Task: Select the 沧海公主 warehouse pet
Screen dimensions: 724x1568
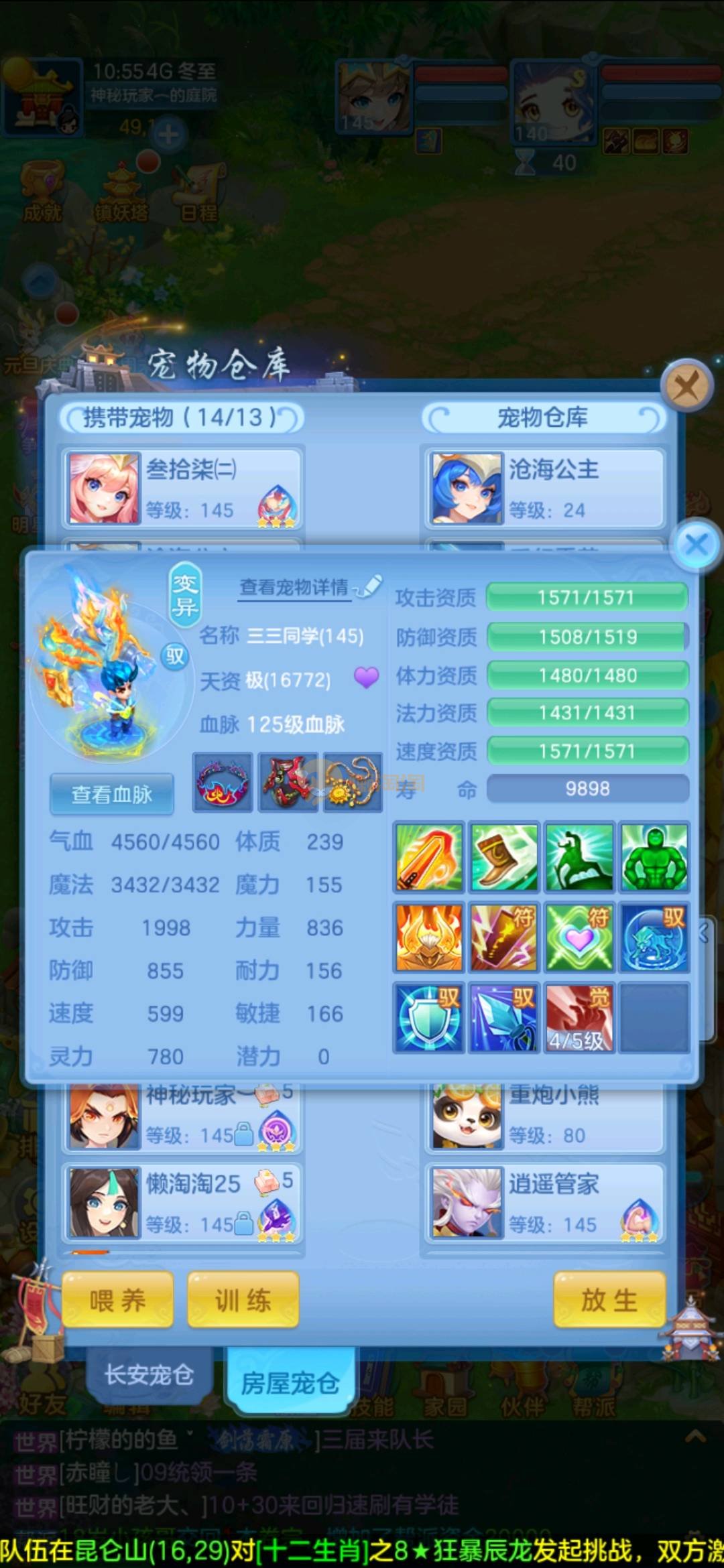Action: (544, 488)
